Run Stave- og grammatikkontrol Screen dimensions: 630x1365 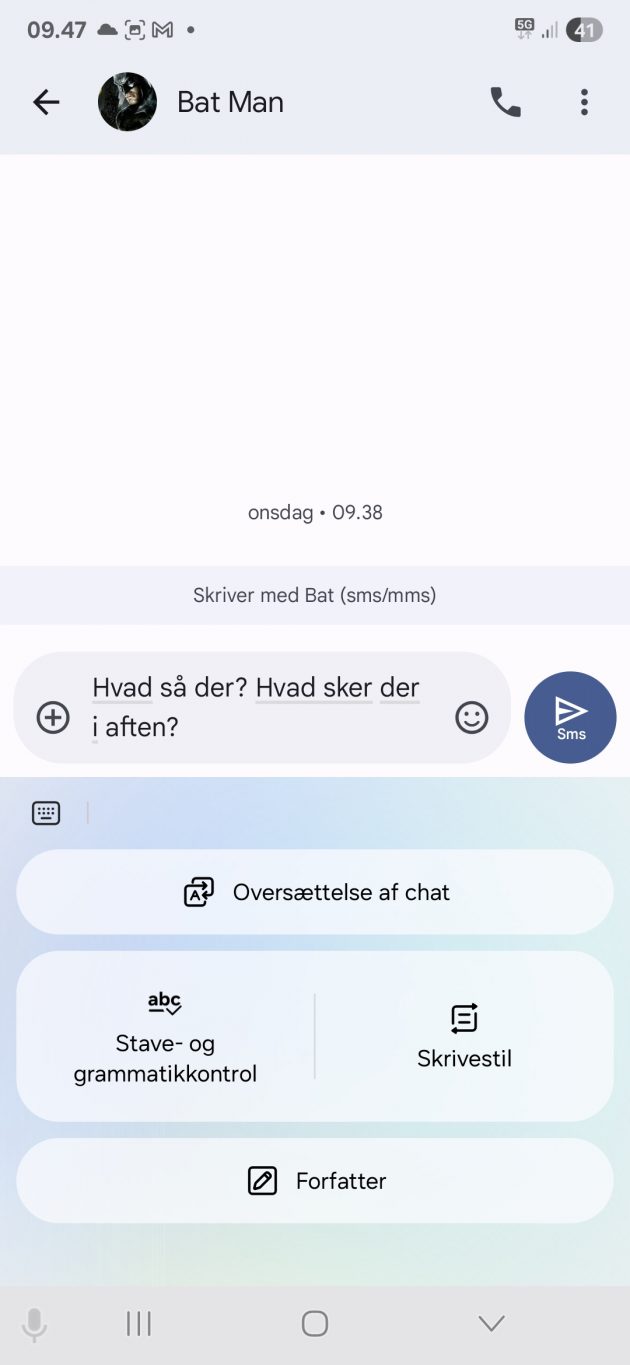[x=165, y=1037]
